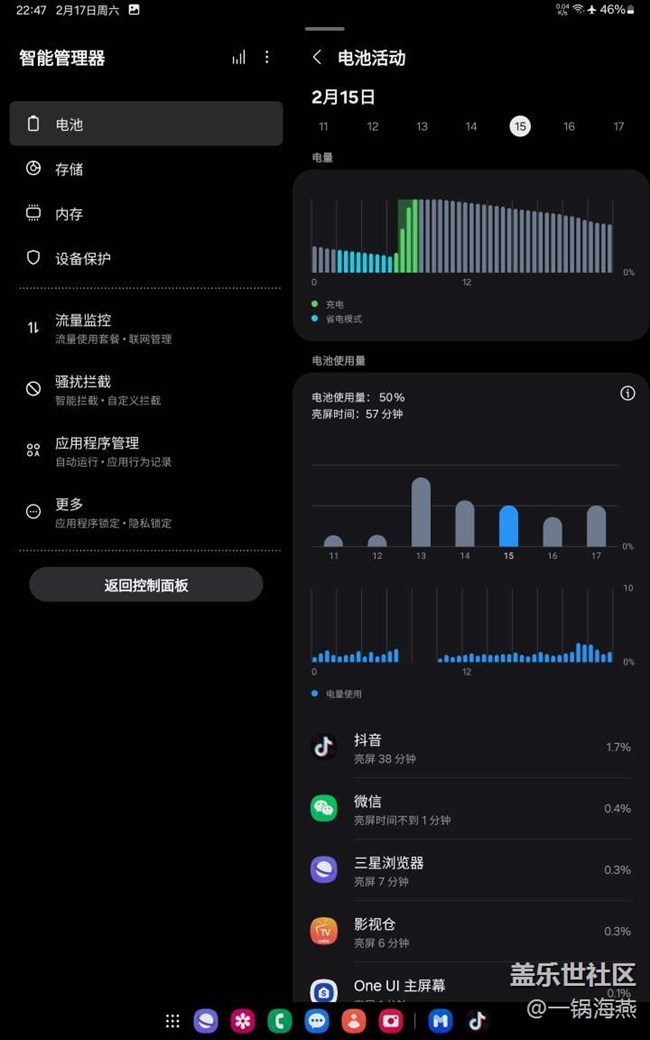Select the day 13 bar in usage chart
The image size is (650, 1040).
click(421, 512)
